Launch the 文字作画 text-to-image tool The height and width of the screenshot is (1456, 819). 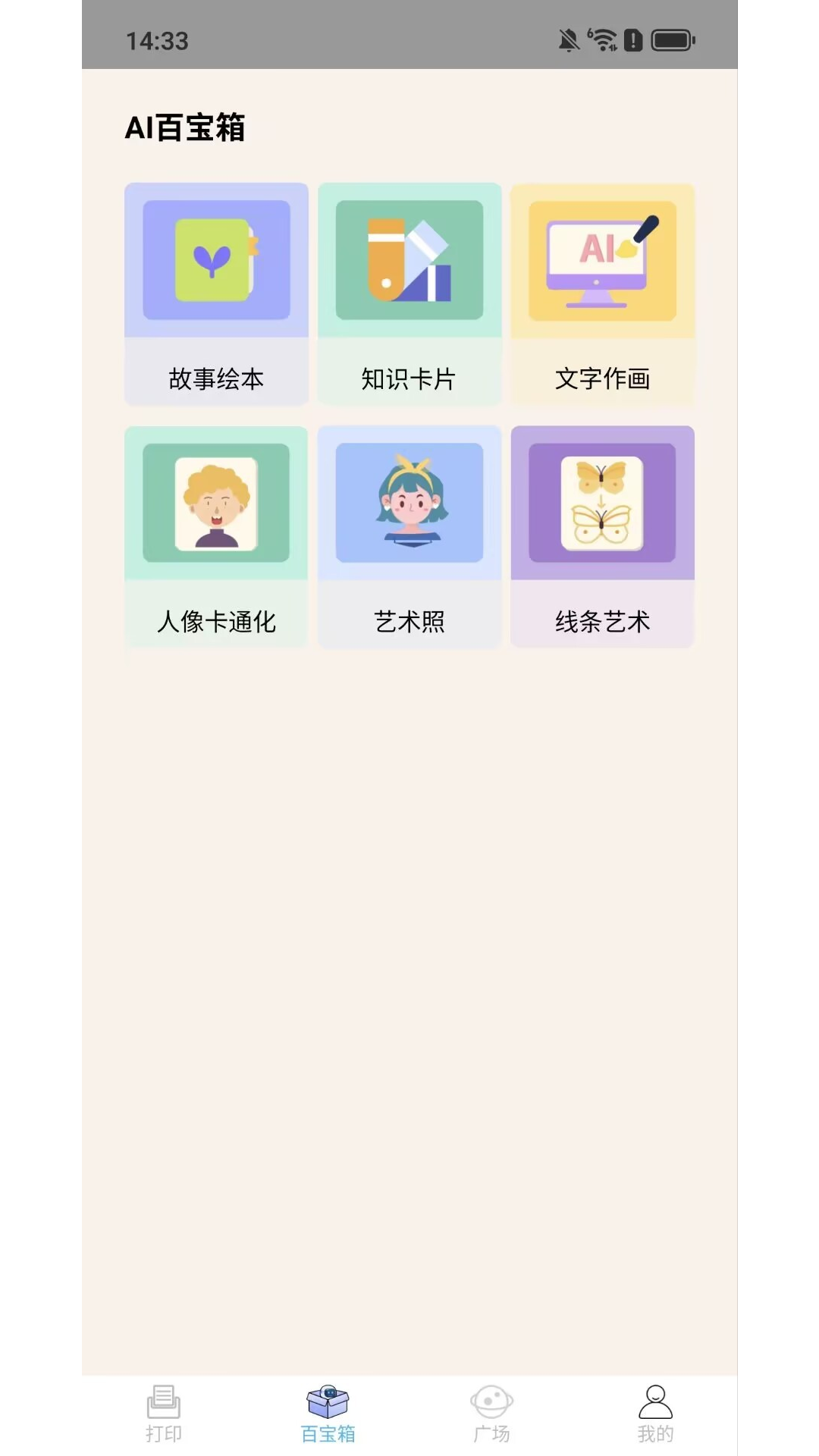pyautogui.click(x=602, y=294)
